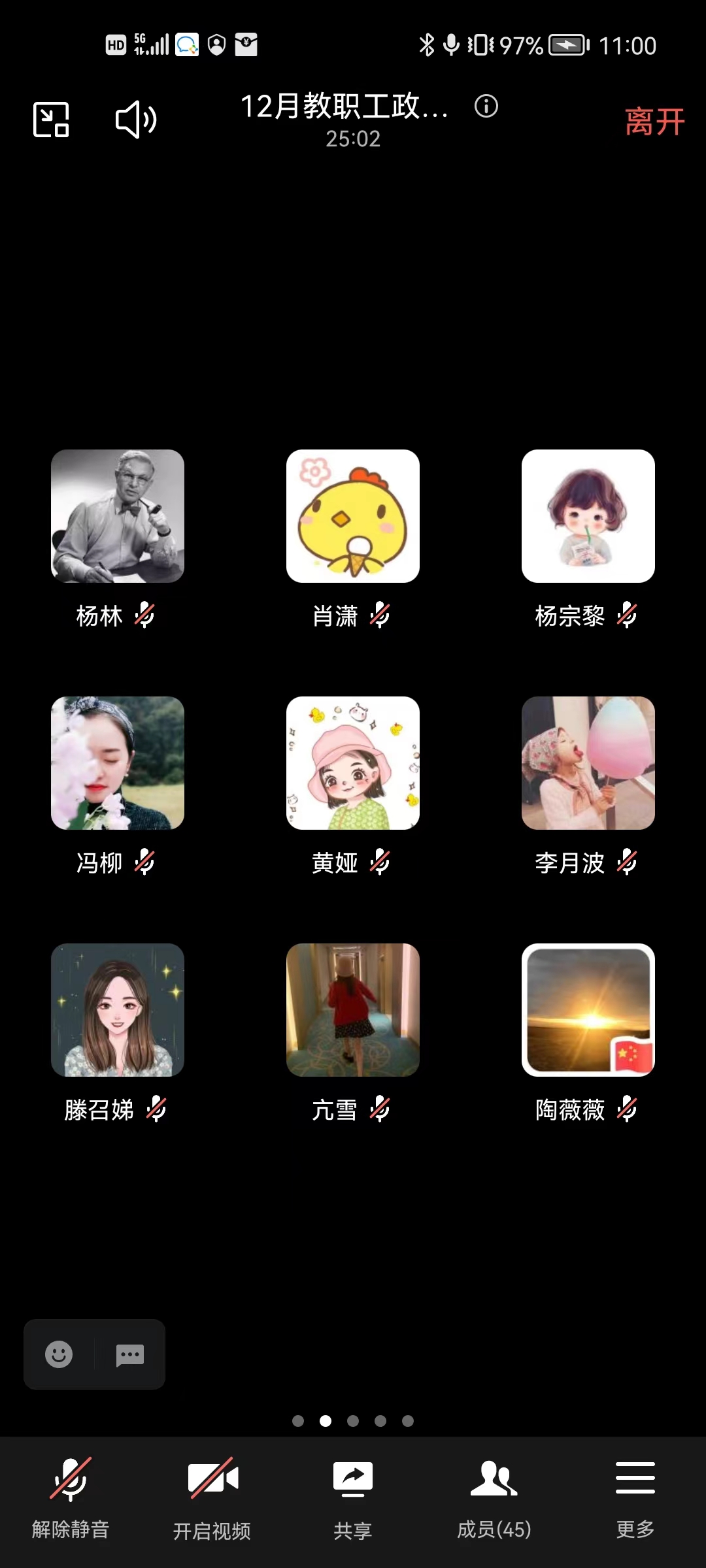
Task: Leave the meeting via 离开
Action: (x=654, y=122)
